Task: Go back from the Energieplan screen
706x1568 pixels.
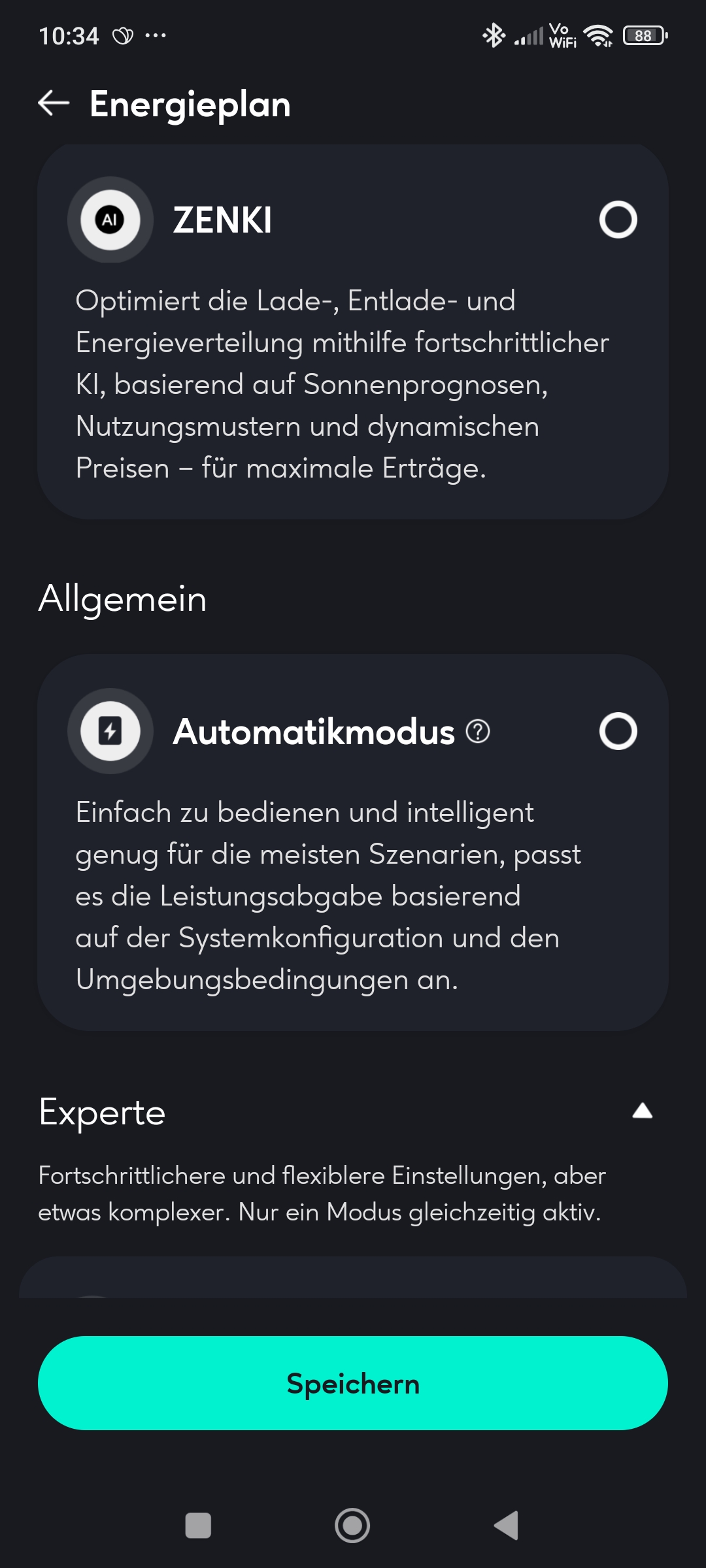Action: [54, 103]
